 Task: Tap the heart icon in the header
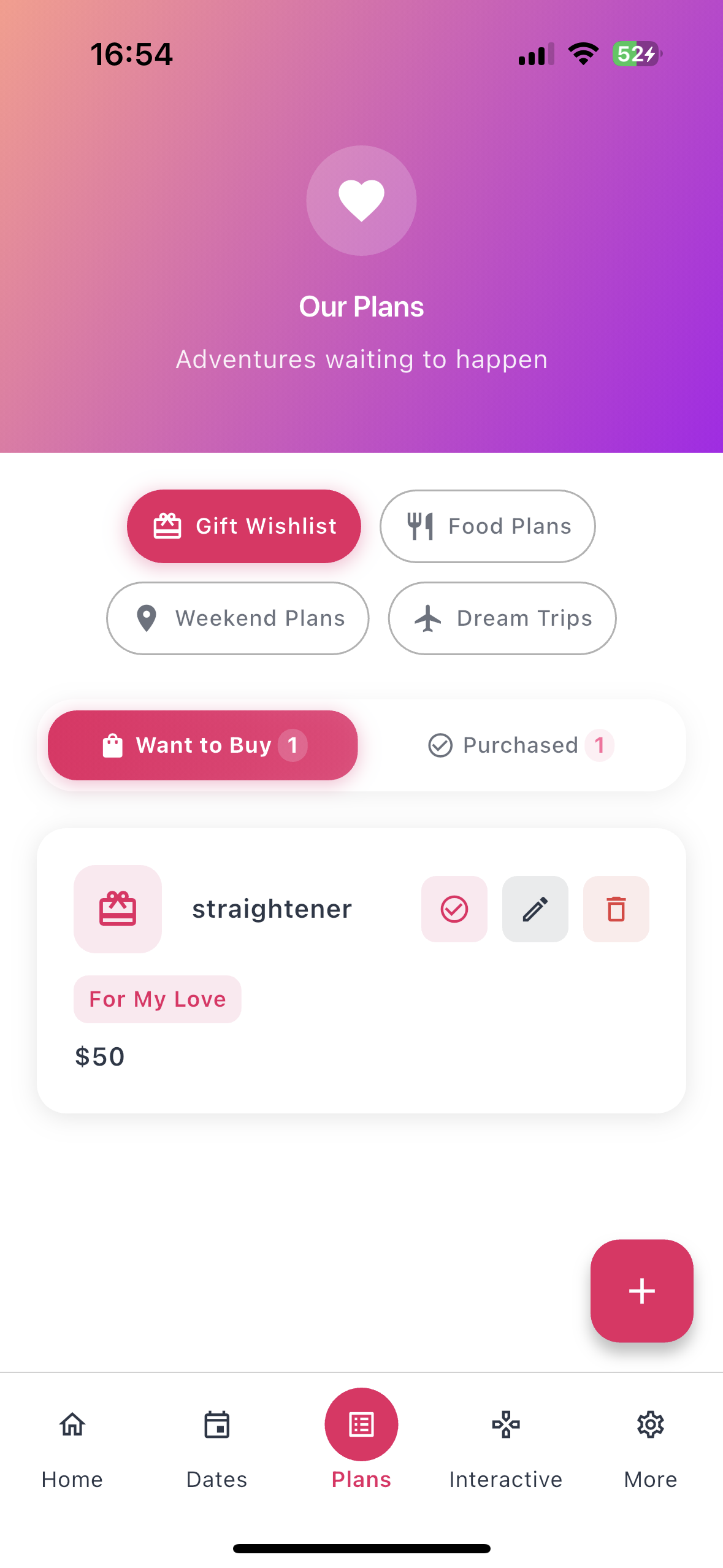tap(361, 201)
